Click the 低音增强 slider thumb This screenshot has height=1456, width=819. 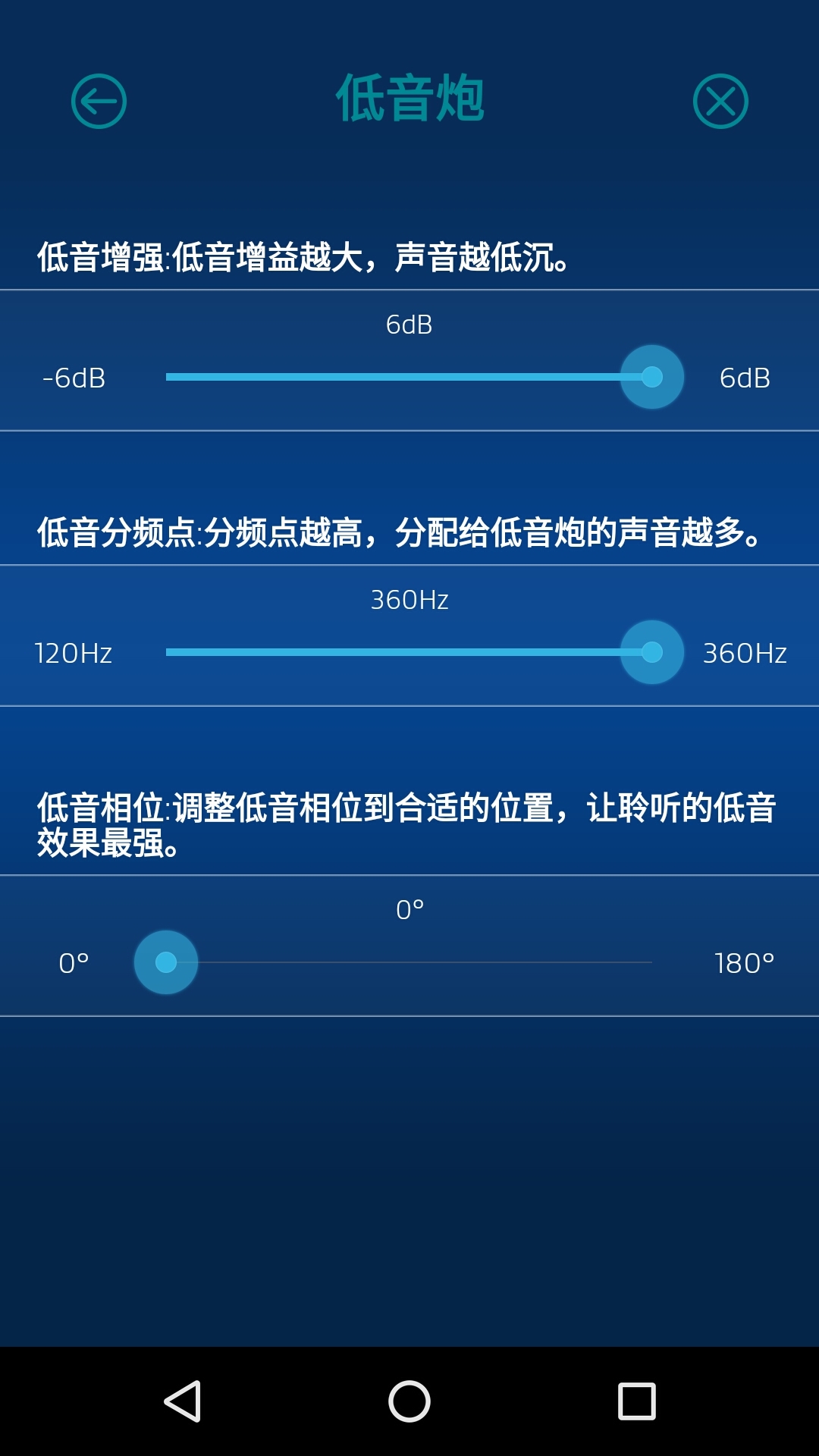click(x=651, y=377)
